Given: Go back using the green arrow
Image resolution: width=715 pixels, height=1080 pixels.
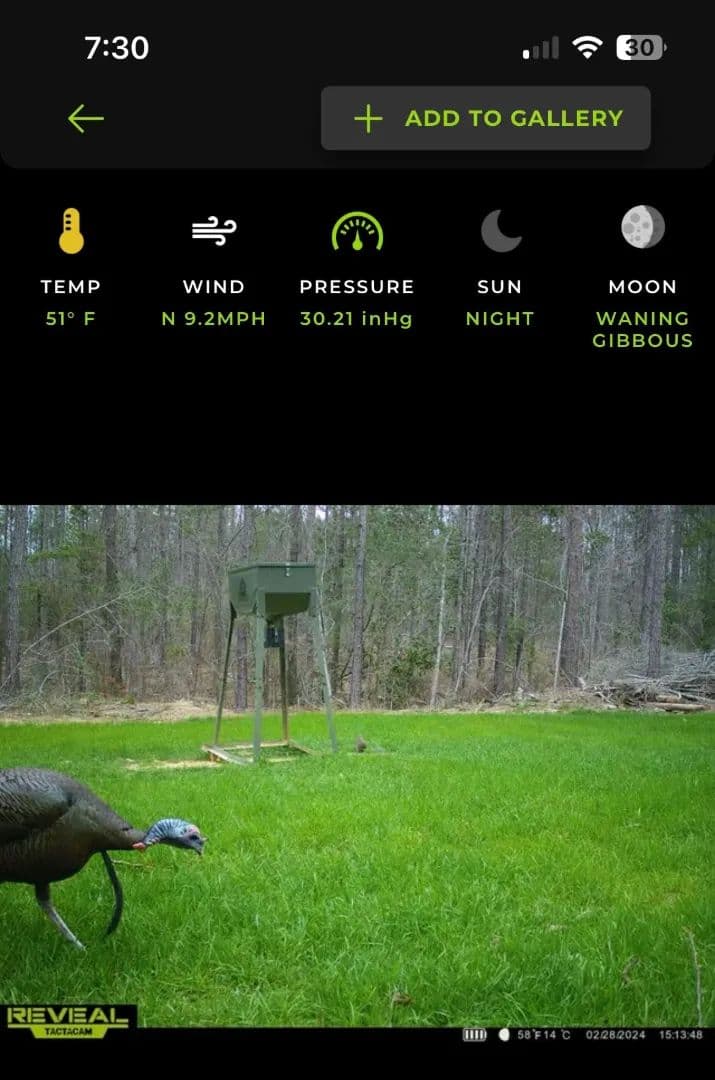Looking at the screenshot, I should [86, 119].
